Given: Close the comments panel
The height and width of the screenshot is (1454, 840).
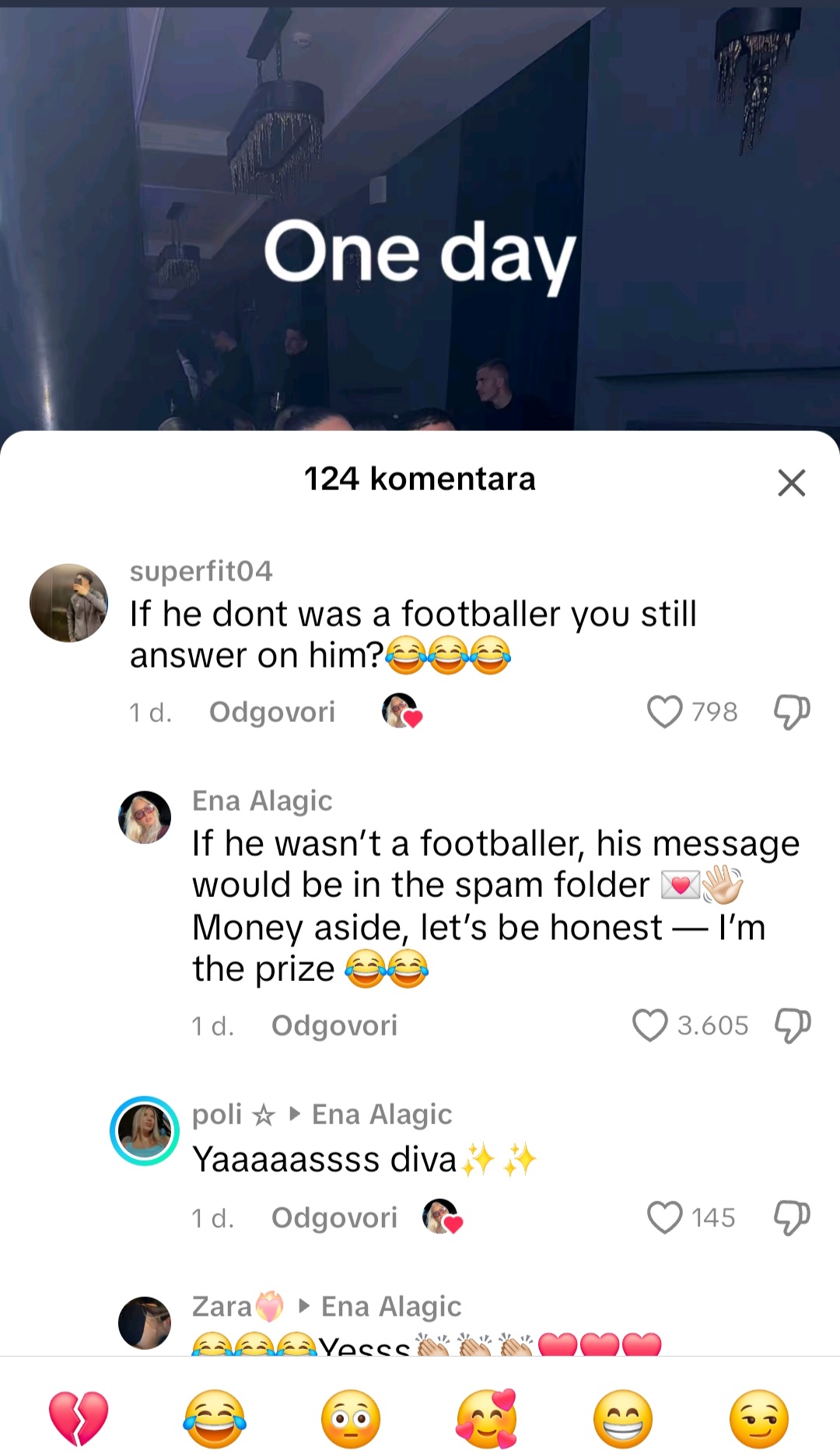Looking at the screenshot, I should point(791,482).
